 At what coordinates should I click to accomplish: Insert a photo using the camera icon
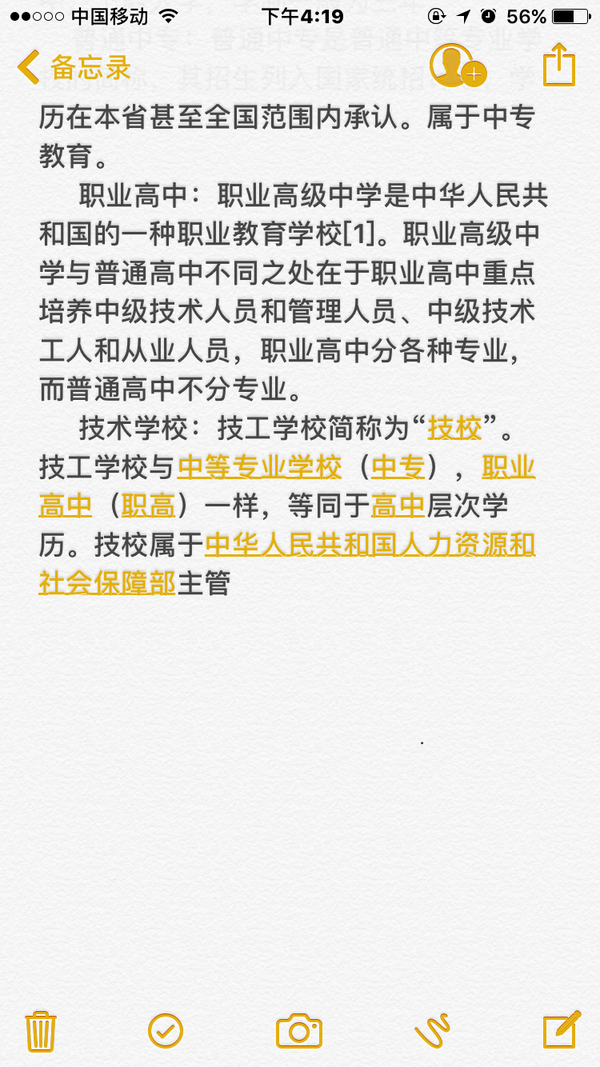point(299,1032)
